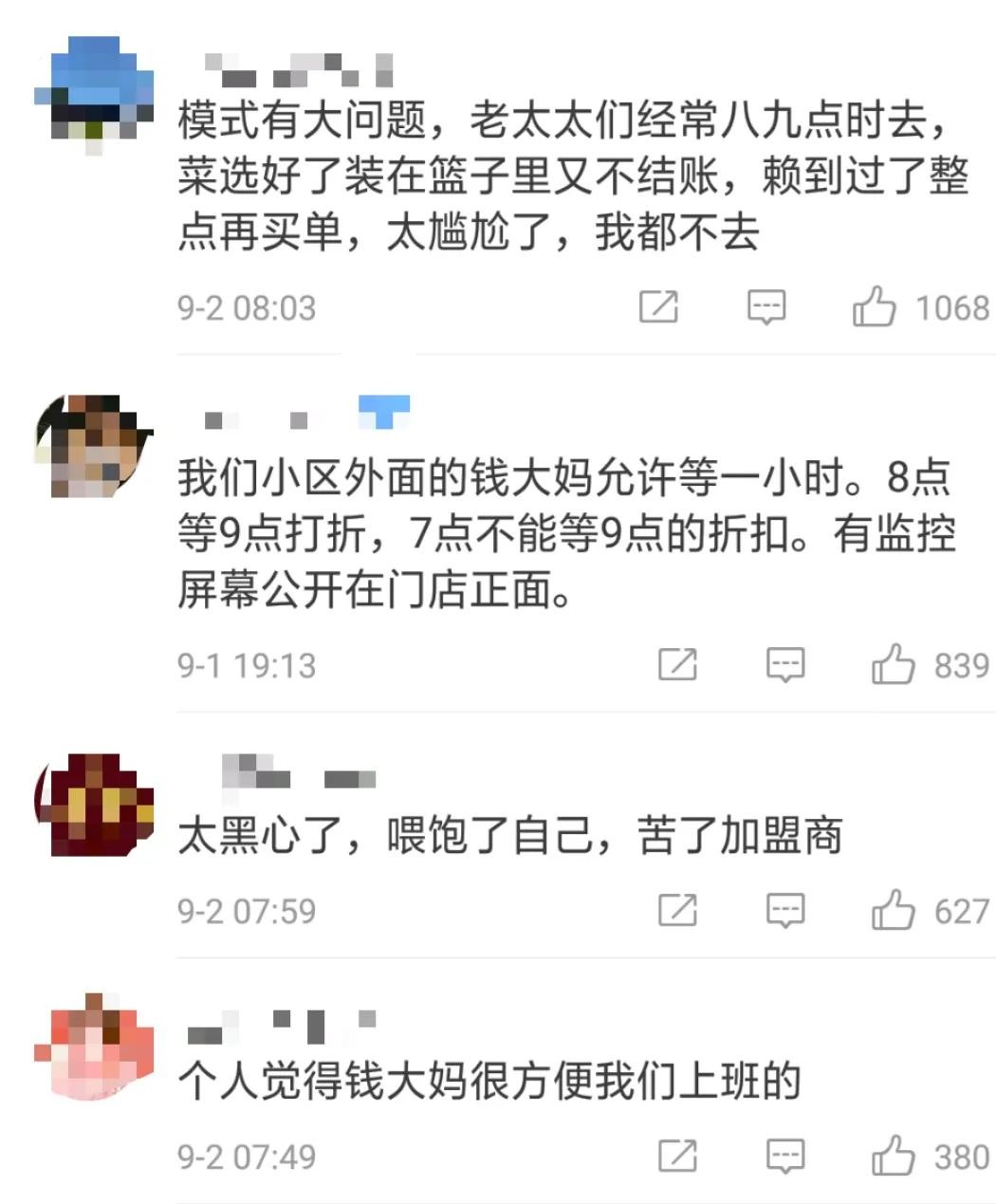Share the 太黑心了 comment
The height and width of the screenshot is (1204, 996).
[677, 911]
